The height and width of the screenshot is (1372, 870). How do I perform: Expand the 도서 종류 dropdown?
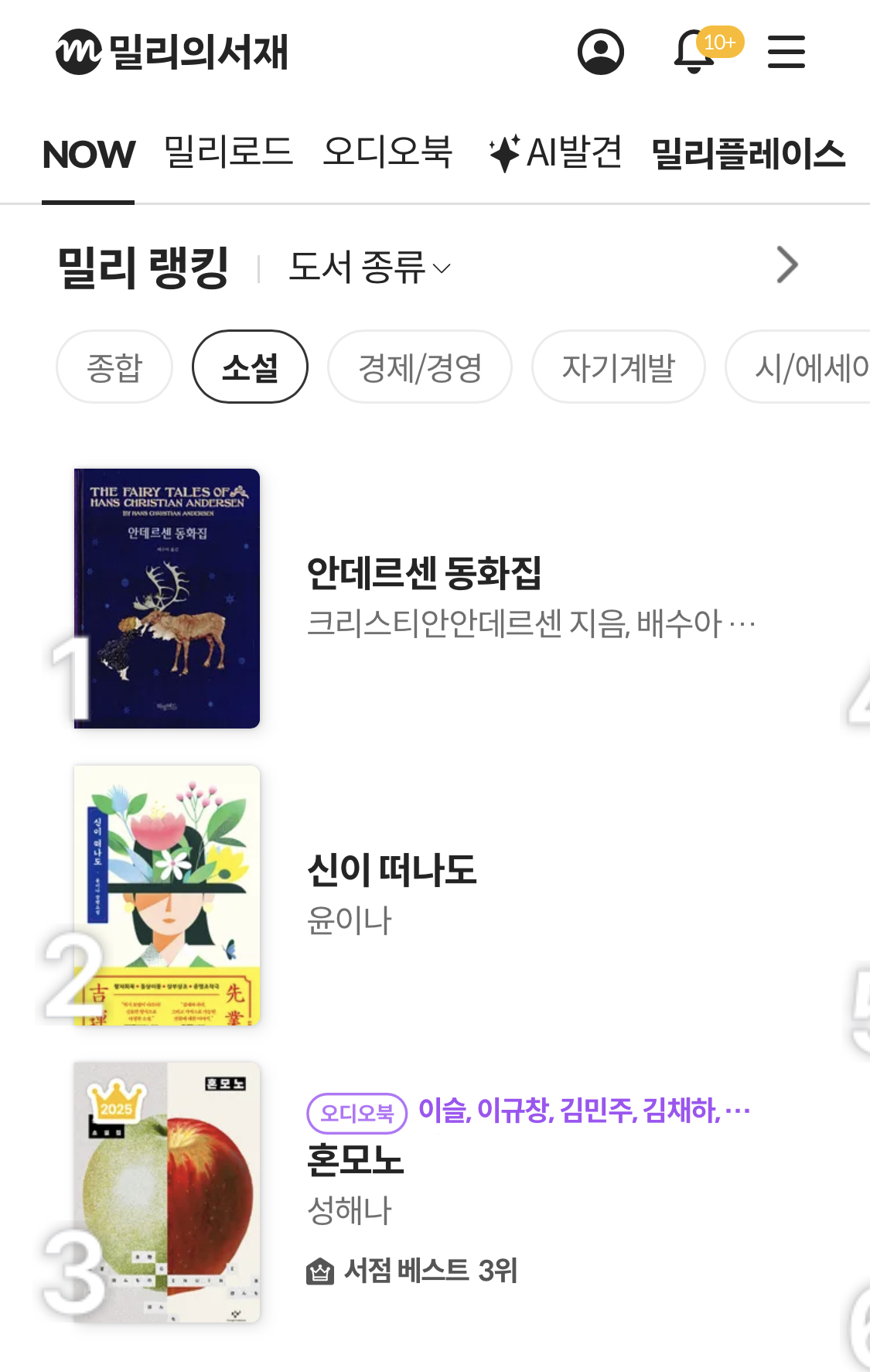pos(369,268)
